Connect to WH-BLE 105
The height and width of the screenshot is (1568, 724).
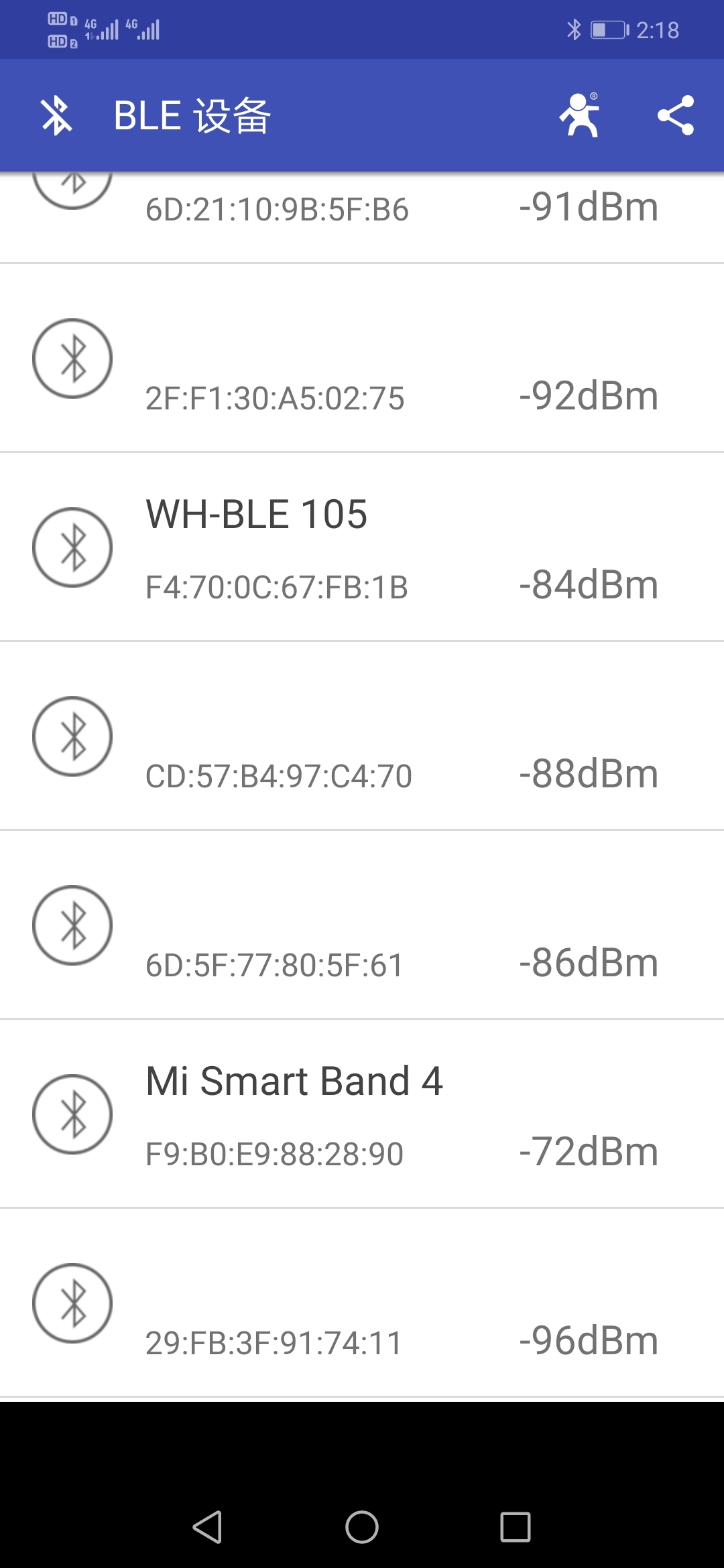[x=362, y=547]
